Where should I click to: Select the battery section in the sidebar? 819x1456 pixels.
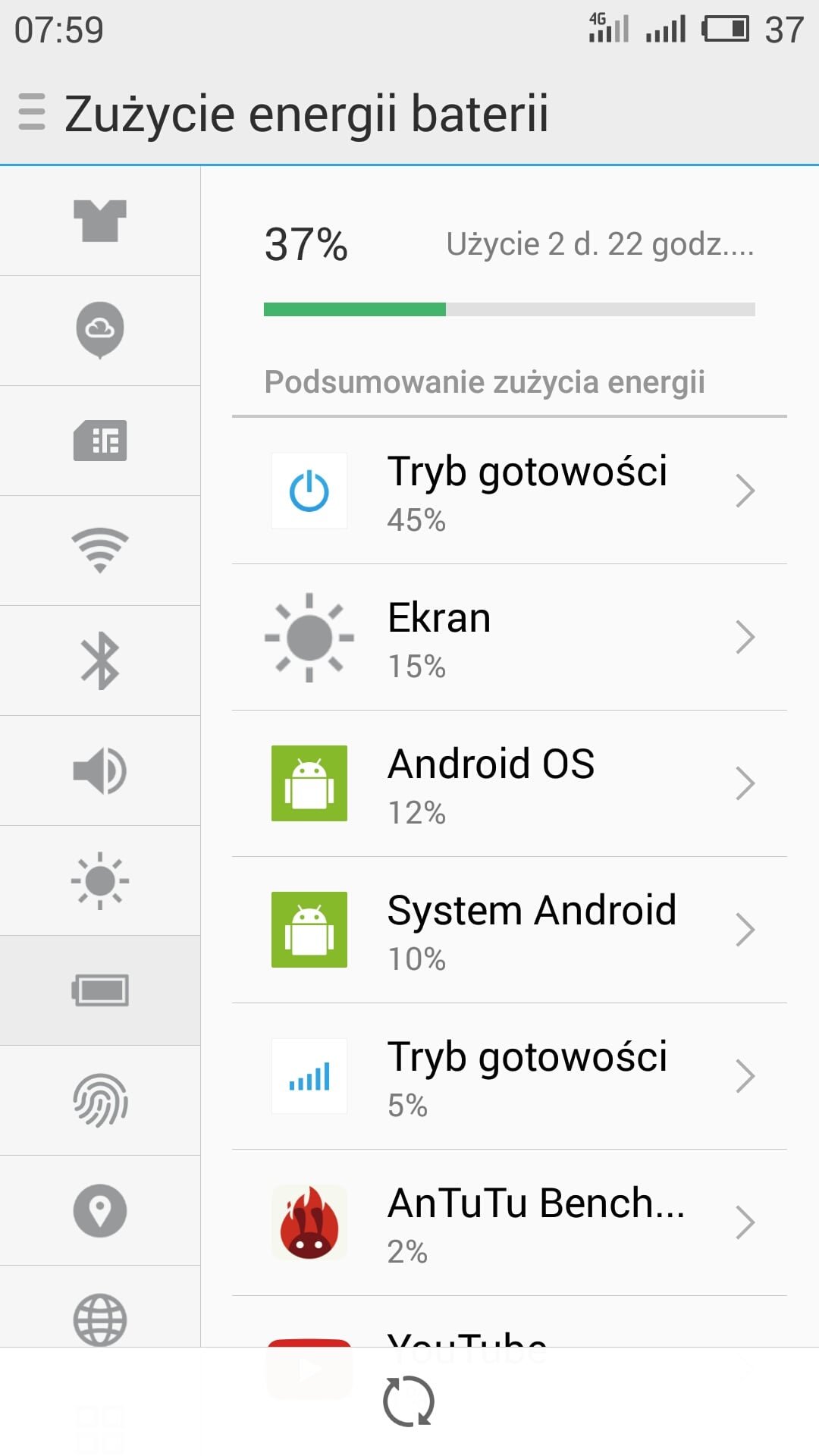click(x=100, y=990)
